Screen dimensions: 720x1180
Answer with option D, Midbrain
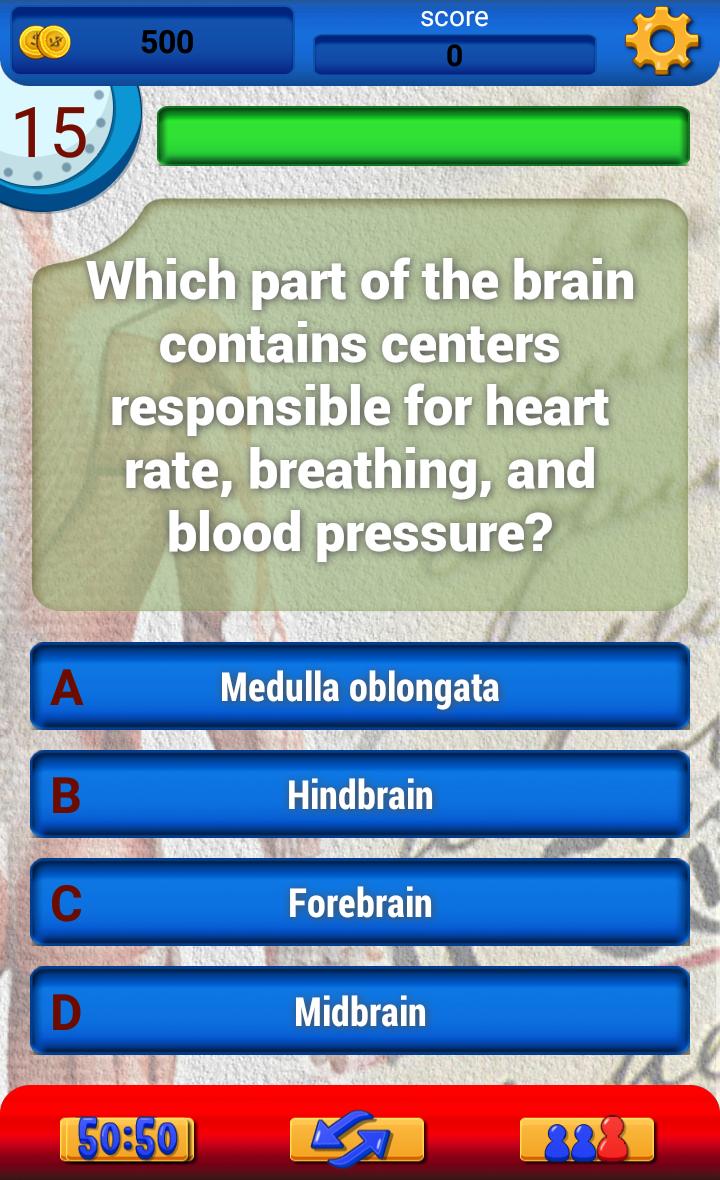point(360,1011)
